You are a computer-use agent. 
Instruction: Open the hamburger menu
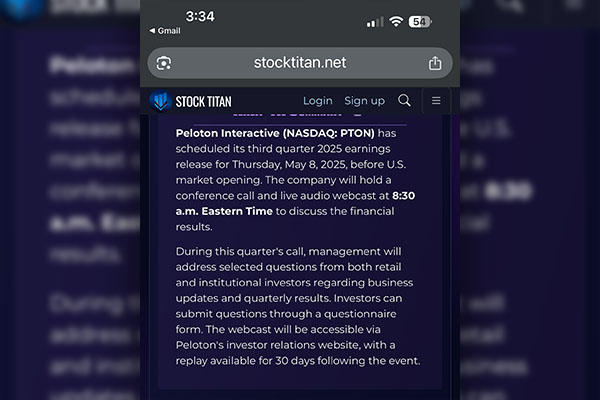[436, 101]
